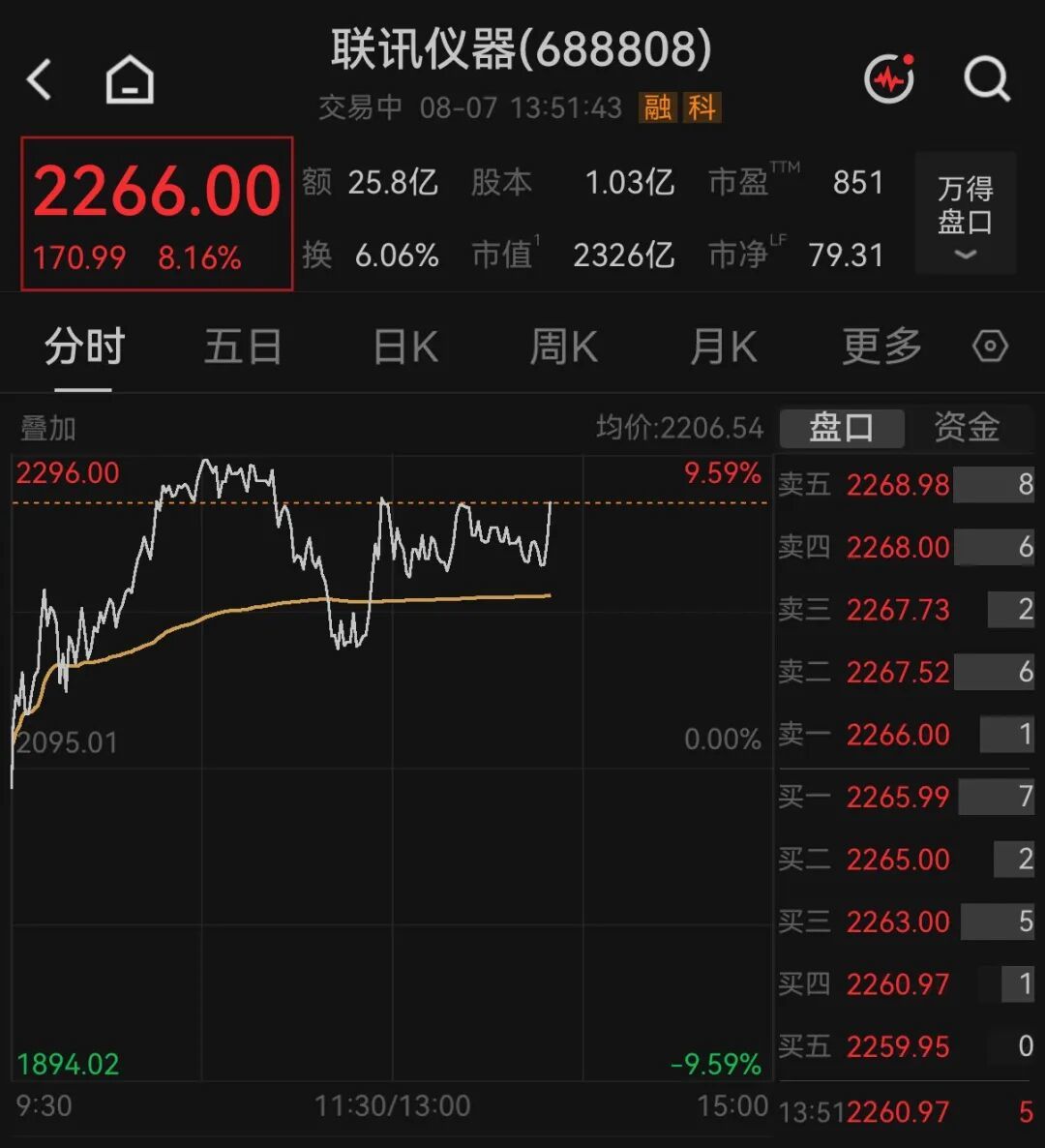Select the 盘口 tab
The image size is (1045, 1148).
pos(843,428)
